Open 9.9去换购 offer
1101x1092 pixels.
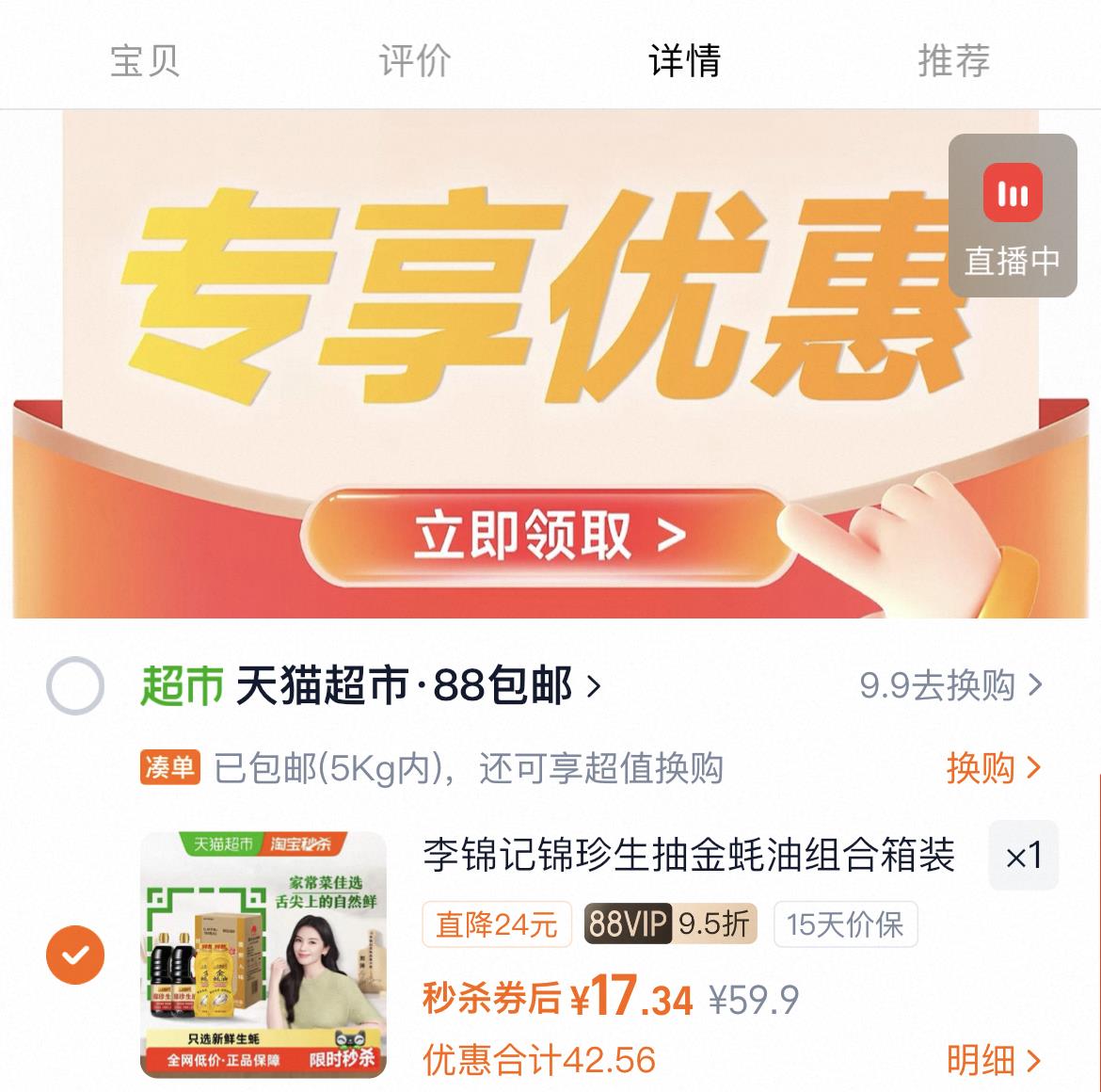click(951, 685)
